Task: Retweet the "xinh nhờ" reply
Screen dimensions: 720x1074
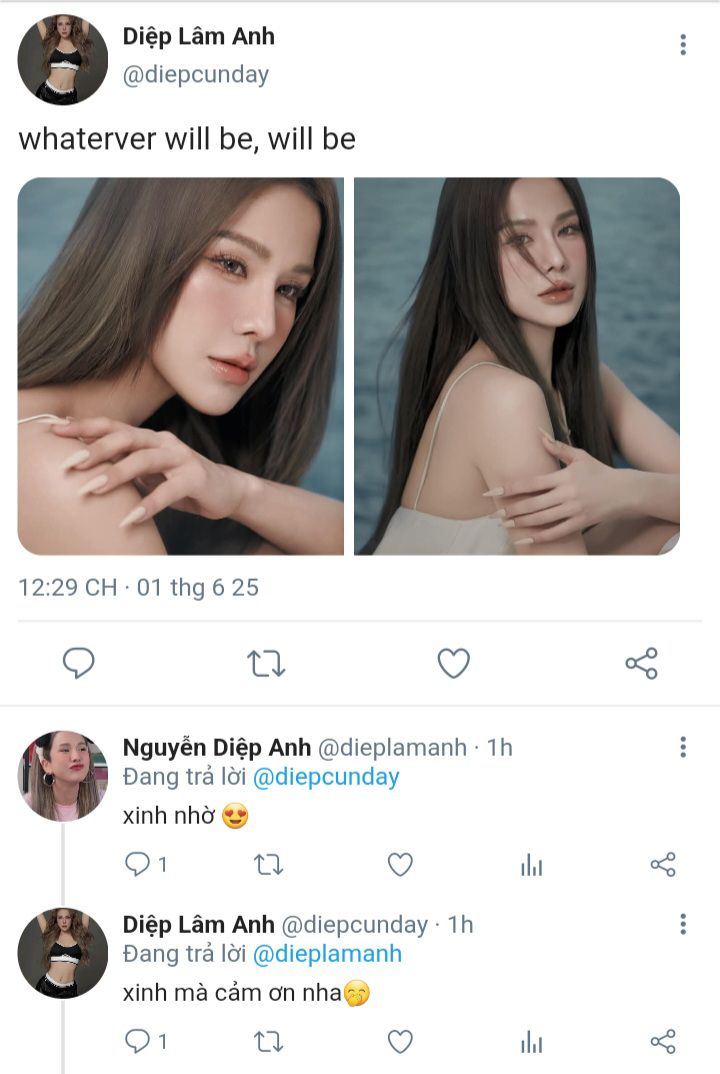Action: 268,865
